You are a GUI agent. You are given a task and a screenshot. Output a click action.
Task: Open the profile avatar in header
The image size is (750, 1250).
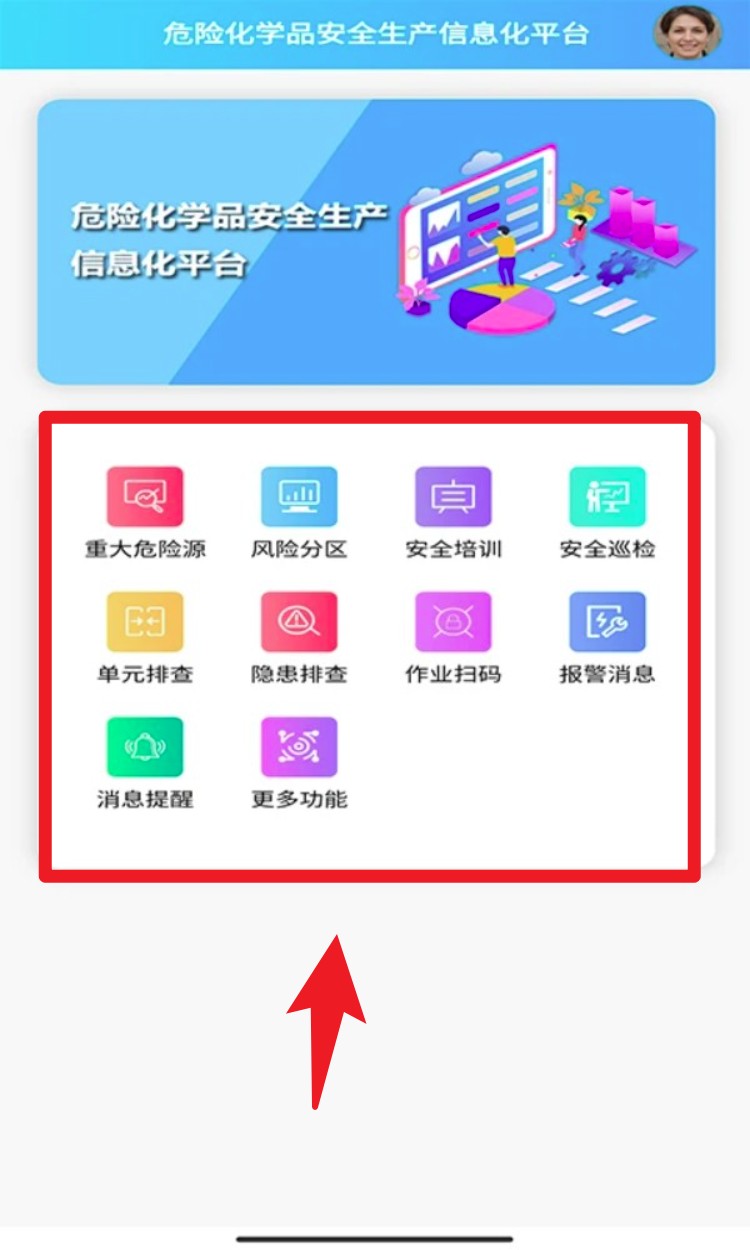(687, 32)
